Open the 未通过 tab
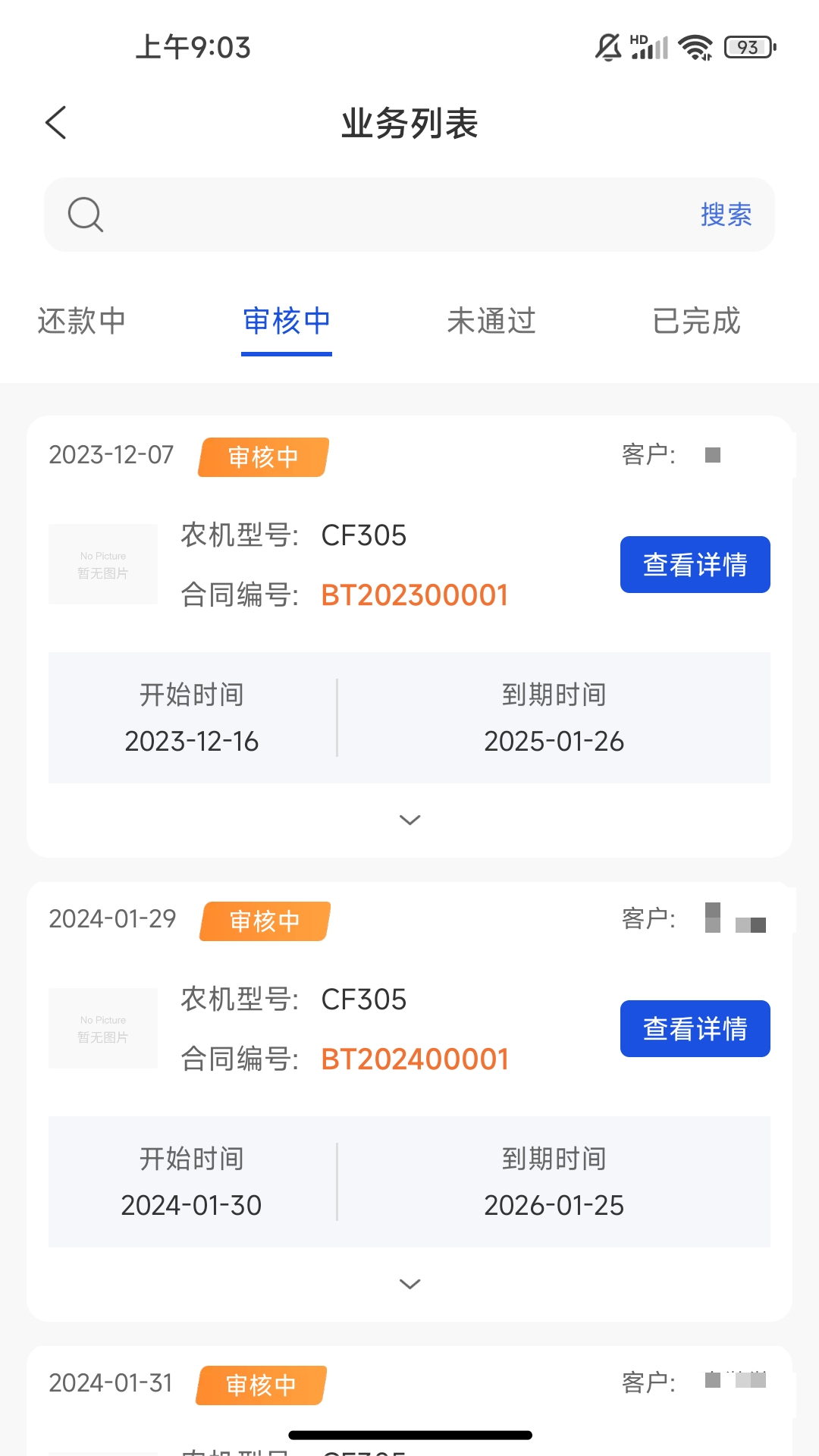Screen dimensions: 819x1456 pyautogui.click(x=491, y=322)
